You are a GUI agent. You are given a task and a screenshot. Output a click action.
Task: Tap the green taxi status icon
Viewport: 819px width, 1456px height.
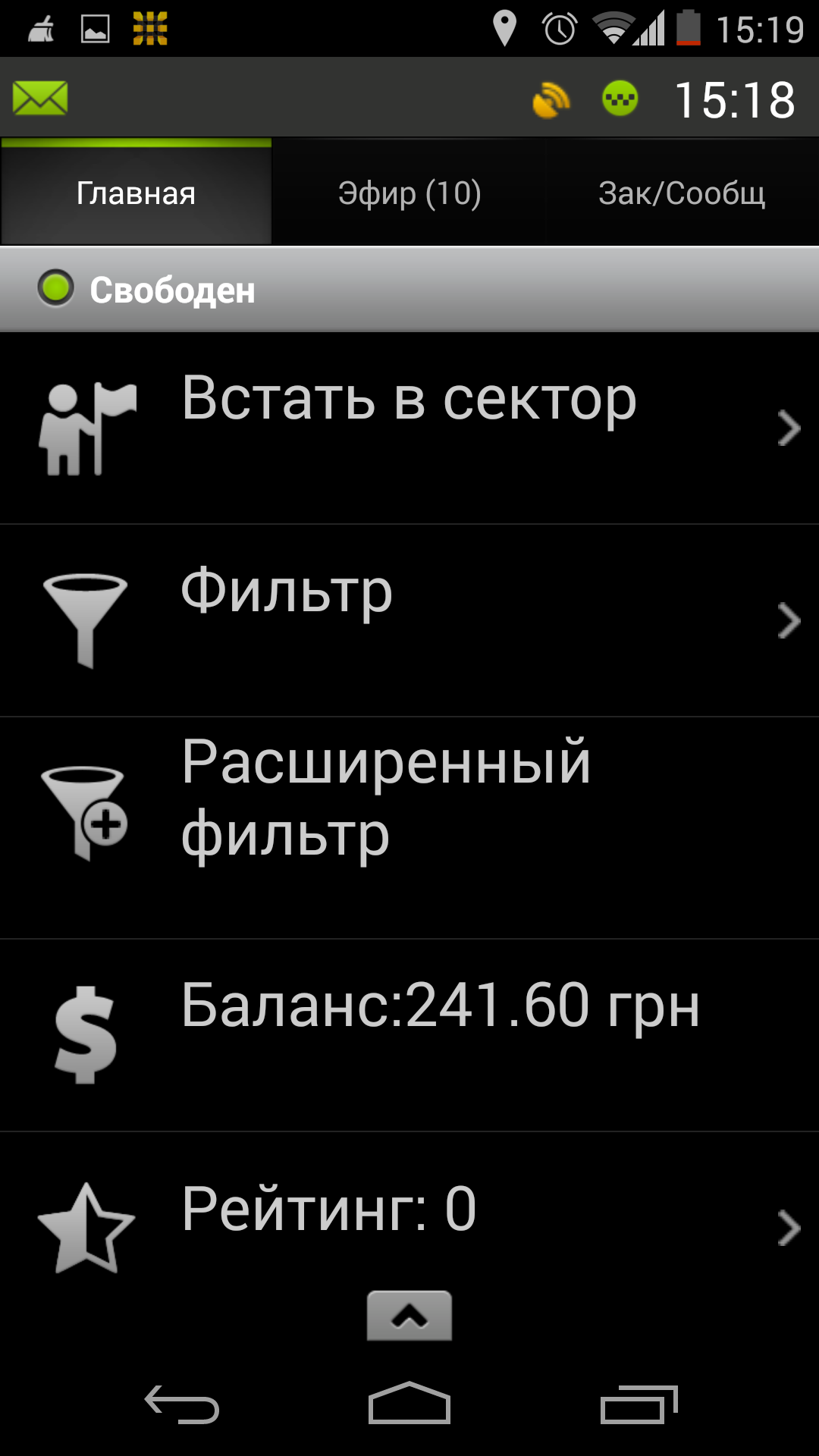coord(620,99)
